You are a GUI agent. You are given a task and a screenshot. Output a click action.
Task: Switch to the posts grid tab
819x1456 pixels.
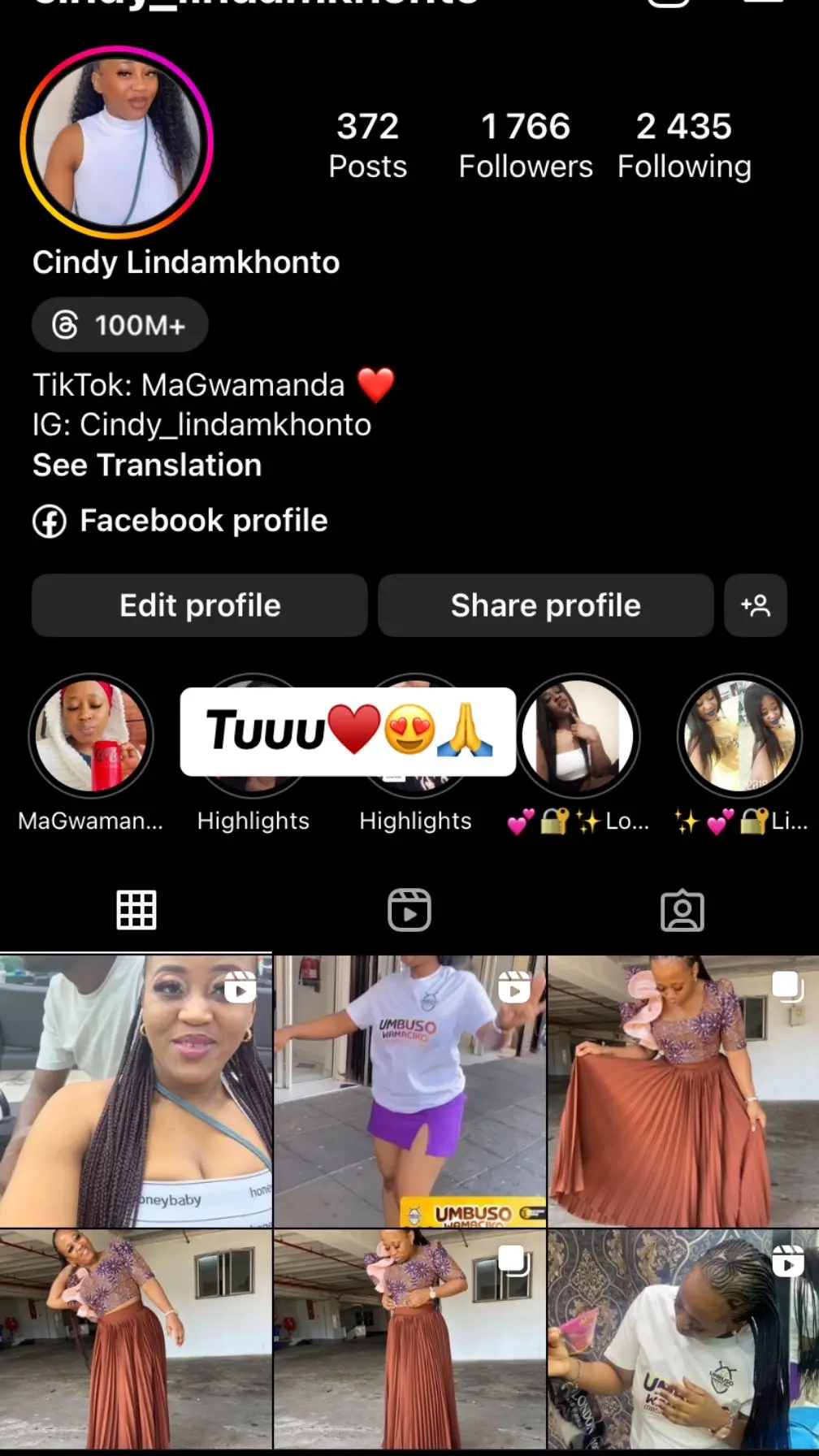[x=136, y=910]
